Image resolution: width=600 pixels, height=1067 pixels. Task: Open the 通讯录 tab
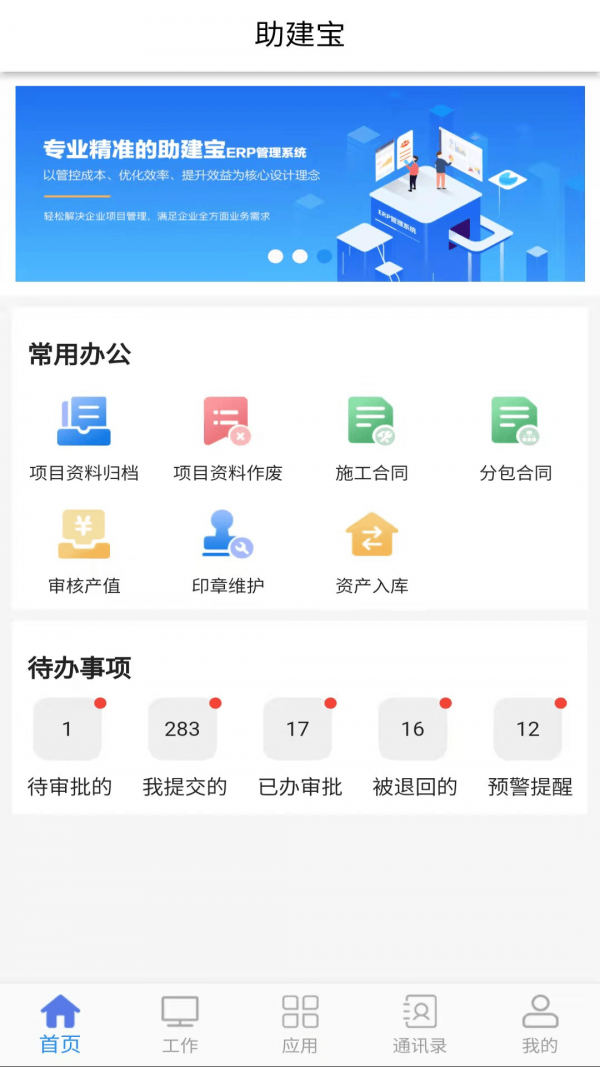click(420, 1024)
